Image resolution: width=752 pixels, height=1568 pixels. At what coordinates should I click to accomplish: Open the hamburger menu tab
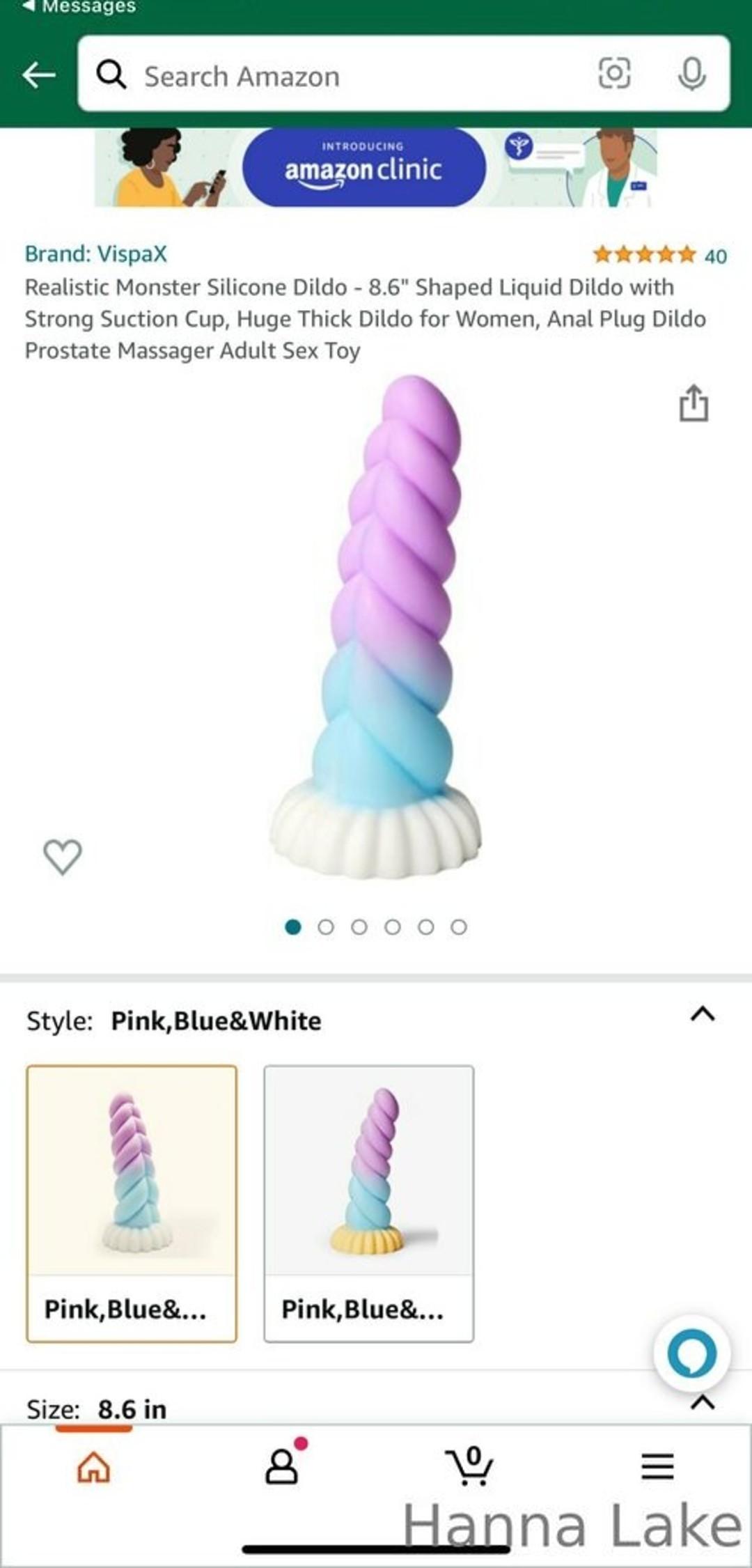click(657, 1466)
